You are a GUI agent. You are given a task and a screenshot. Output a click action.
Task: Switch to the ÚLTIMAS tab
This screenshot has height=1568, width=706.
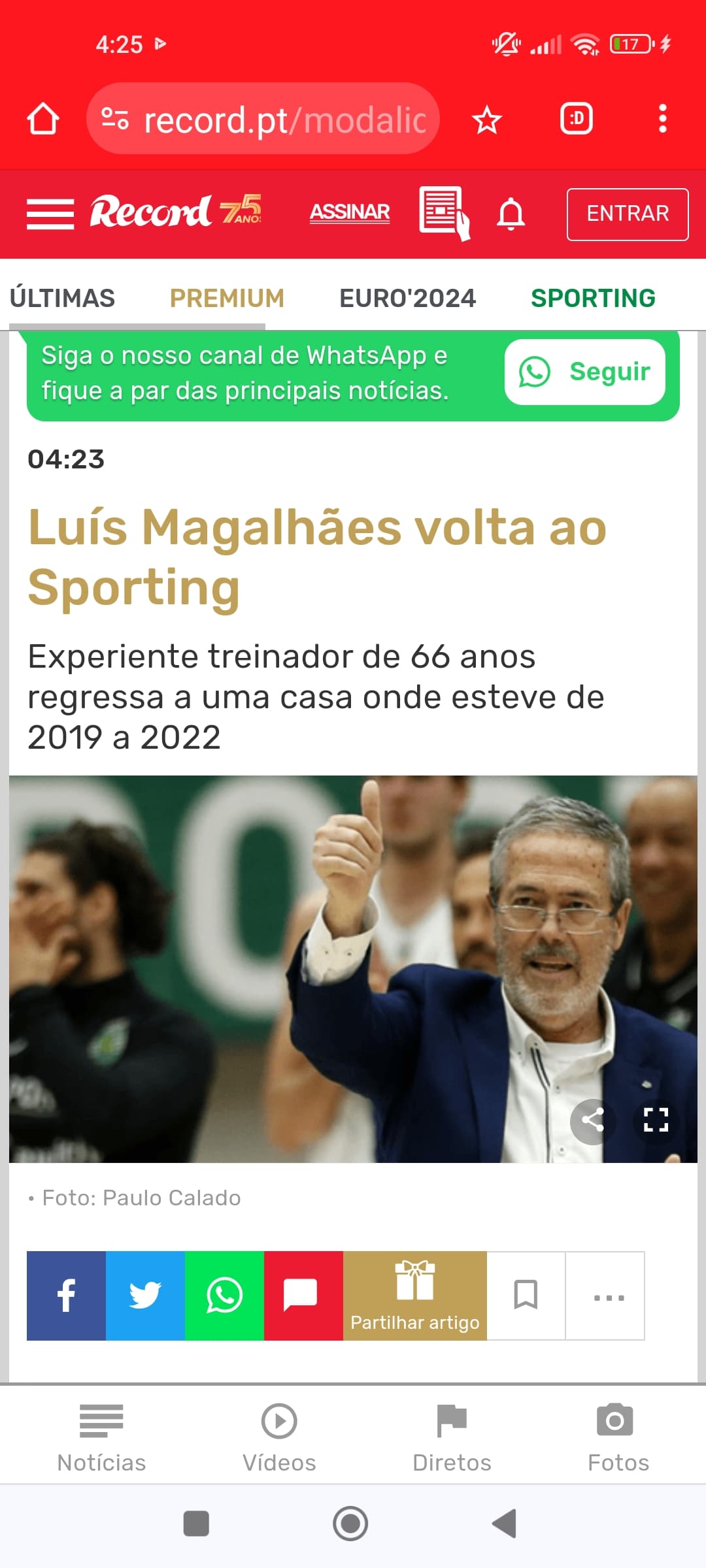[x=63, y=298]
